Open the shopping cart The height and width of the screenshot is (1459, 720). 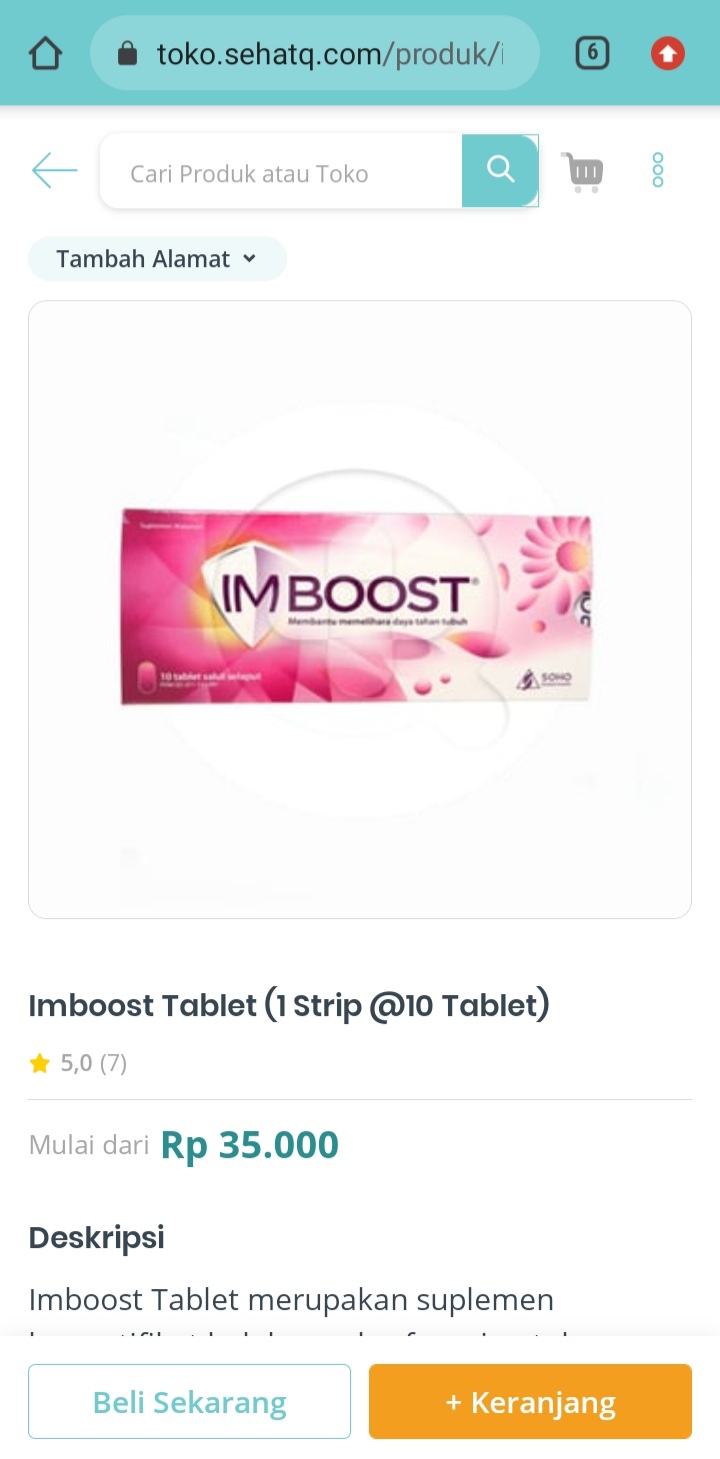(582, 172)
